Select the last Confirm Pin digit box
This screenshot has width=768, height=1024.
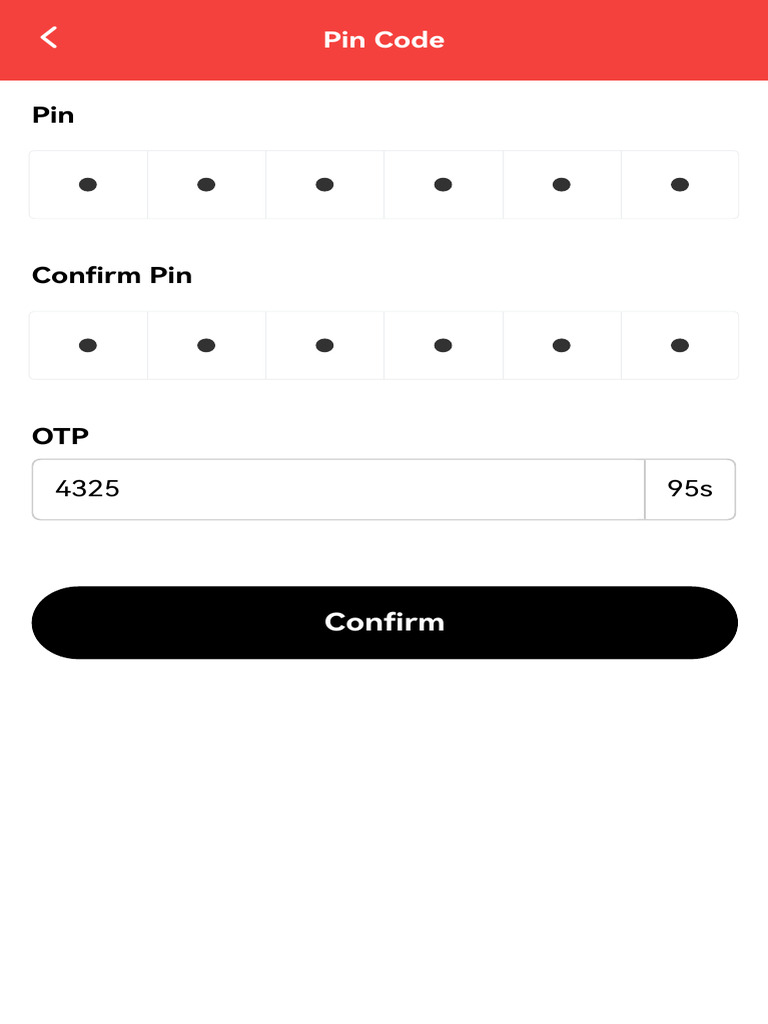coord(680,346)
